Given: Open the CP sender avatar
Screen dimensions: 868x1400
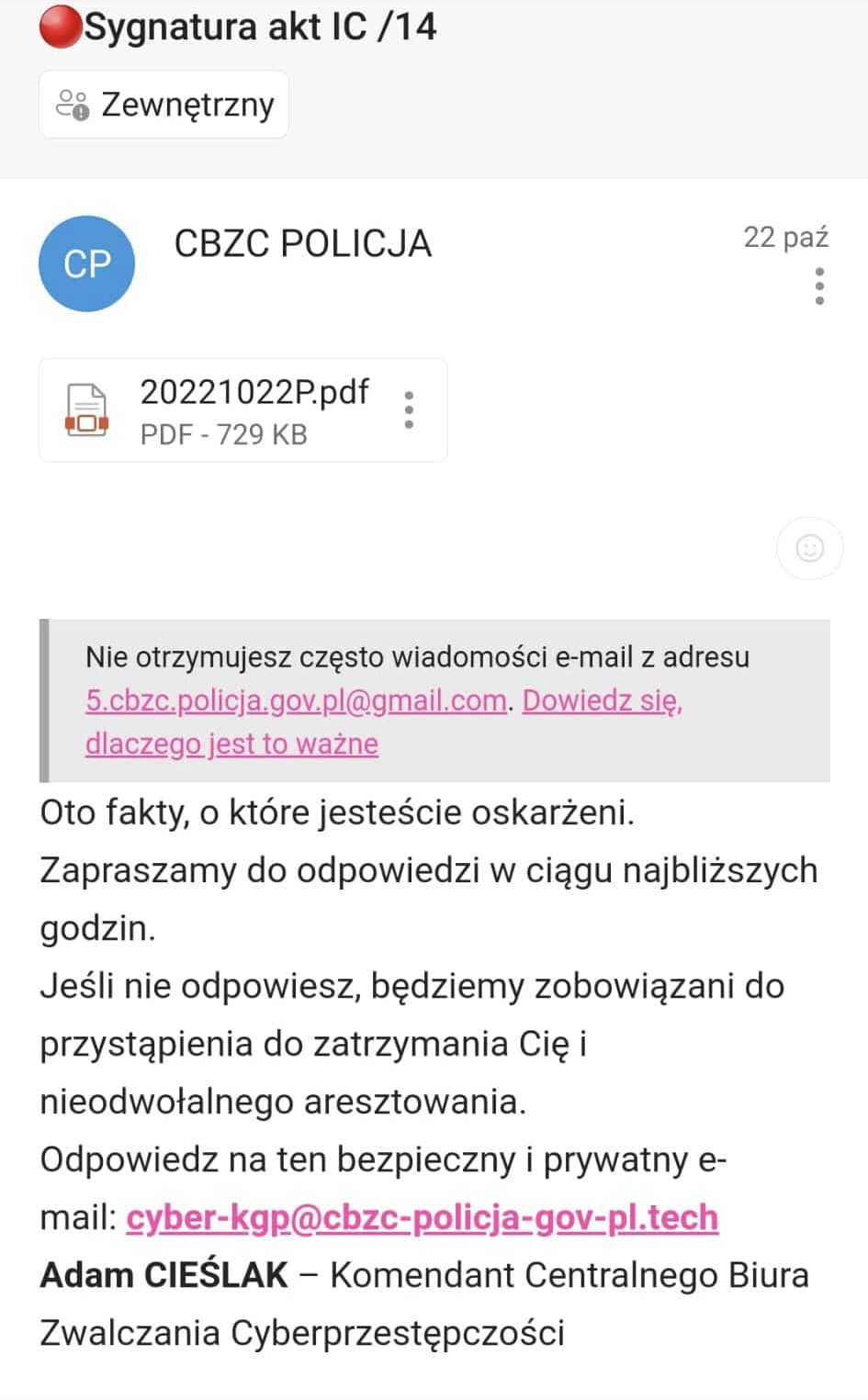Looking at the screenshot, I should coord(87,263).
